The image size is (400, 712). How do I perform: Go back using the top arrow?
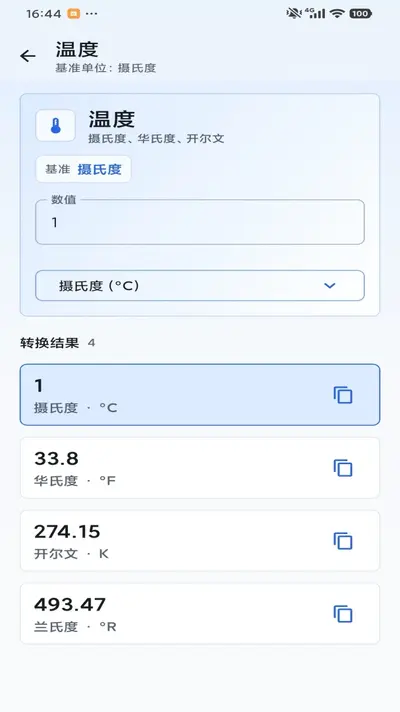point(28,56)
